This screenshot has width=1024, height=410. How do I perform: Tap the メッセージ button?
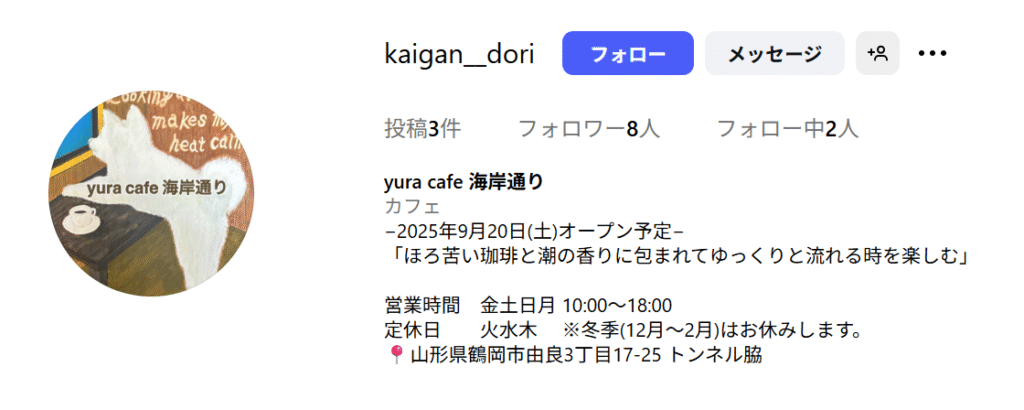[774, 54]
